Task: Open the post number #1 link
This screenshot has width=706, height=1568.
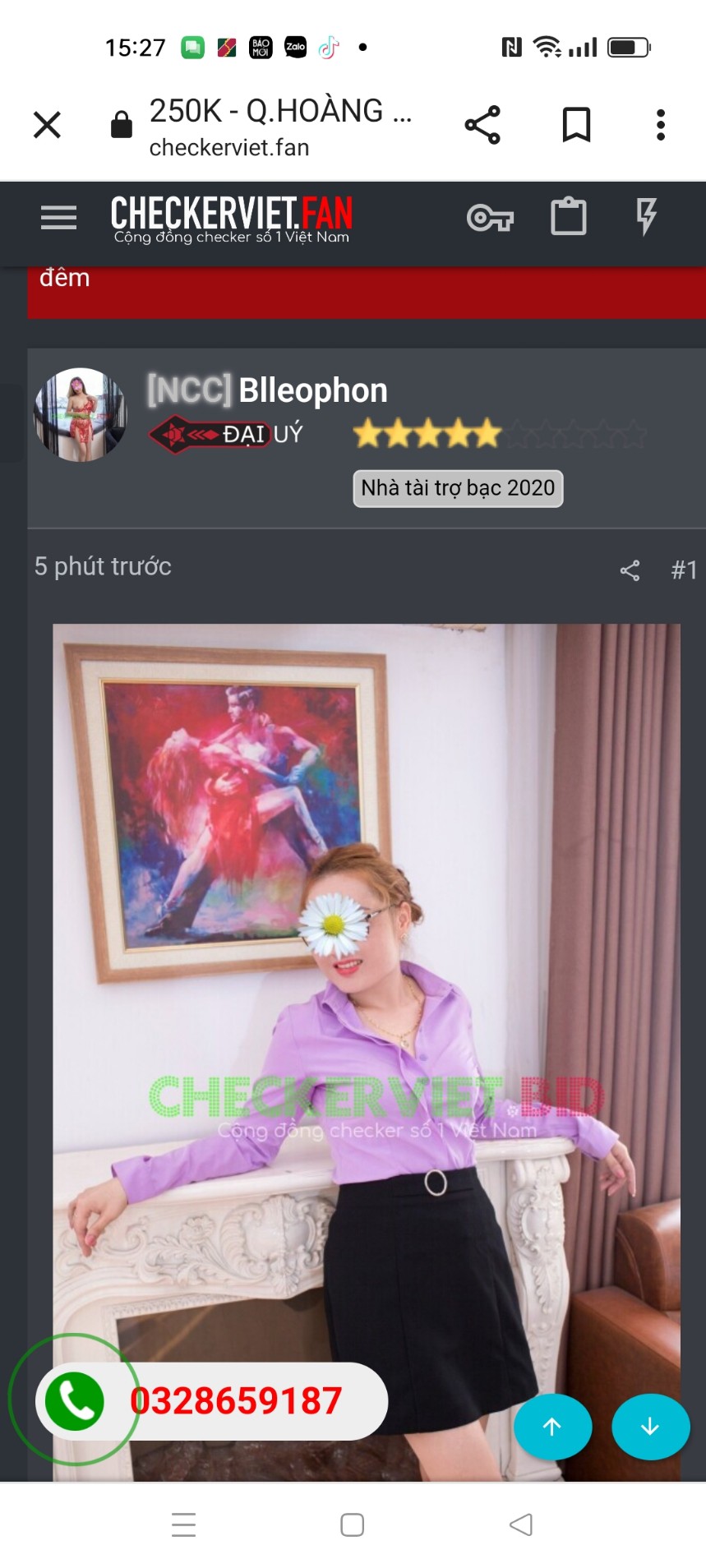Action: tap(683, 570)
